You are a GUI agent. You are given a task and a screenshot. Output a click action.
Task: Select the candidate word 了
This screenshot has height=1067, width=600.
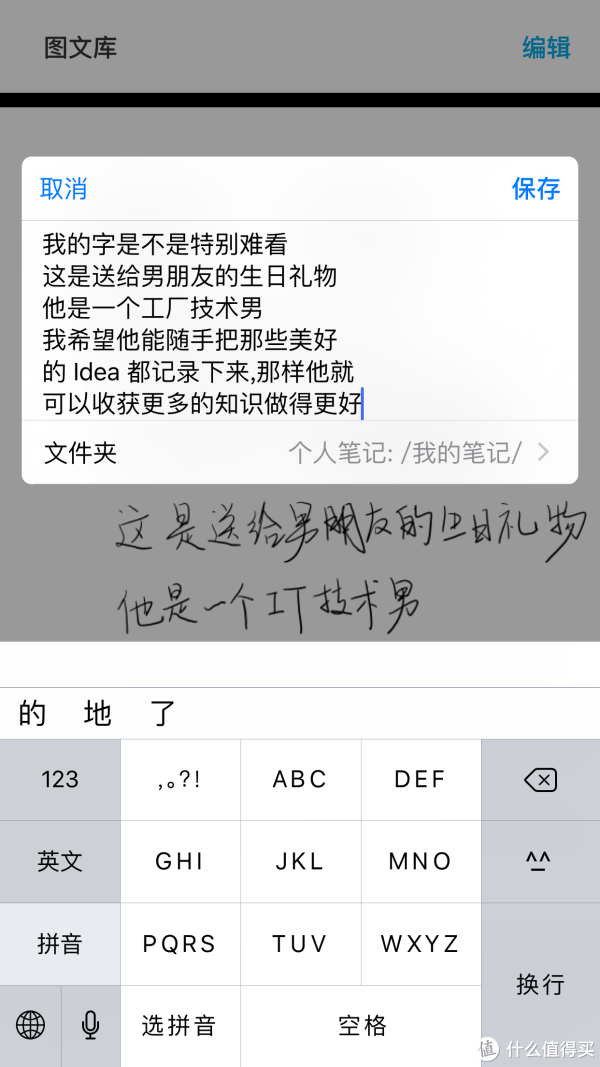tap(162, 713)
